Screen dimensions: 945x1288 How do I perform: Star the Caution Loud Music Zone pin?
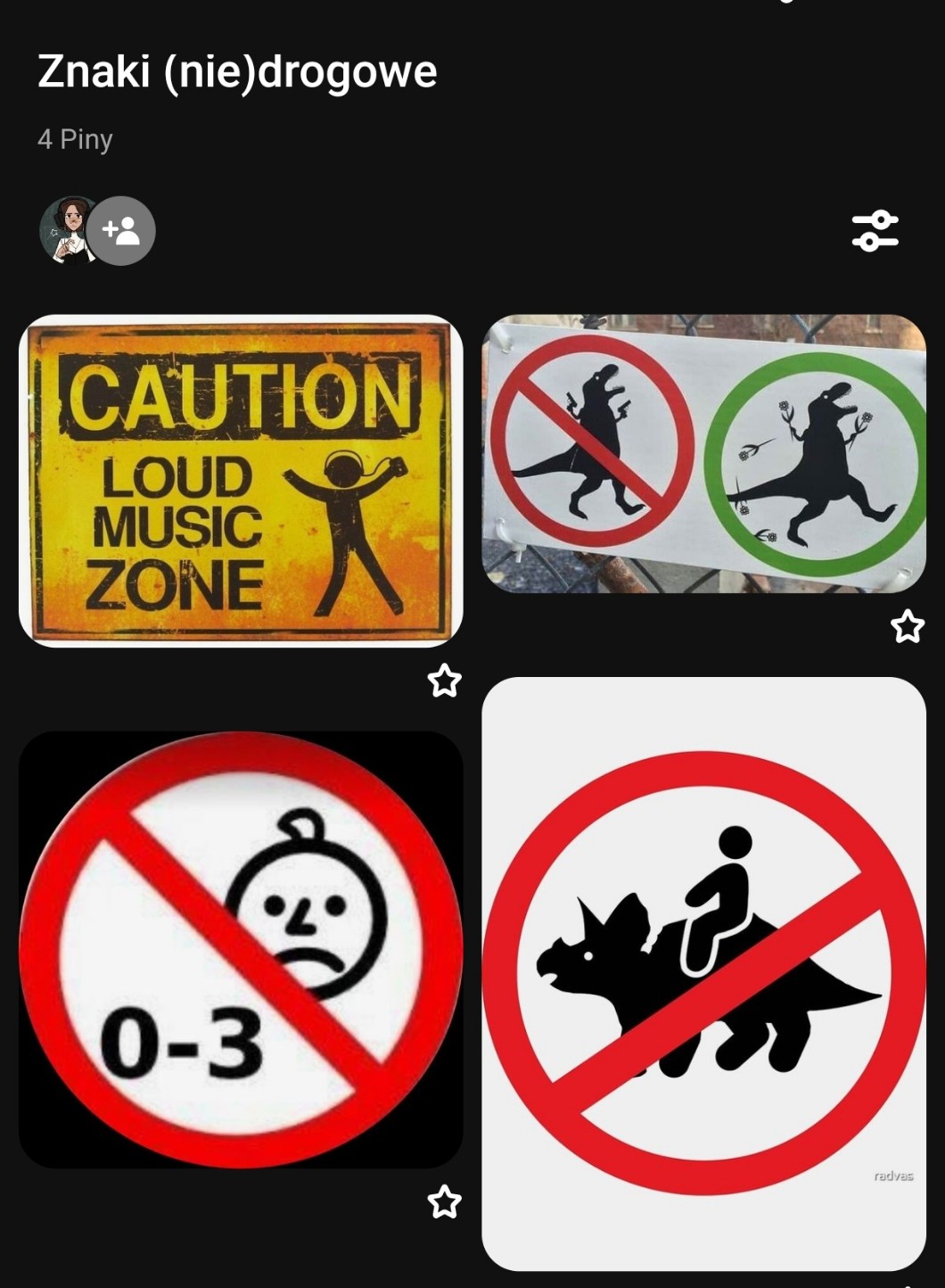(x=444, y=681)
